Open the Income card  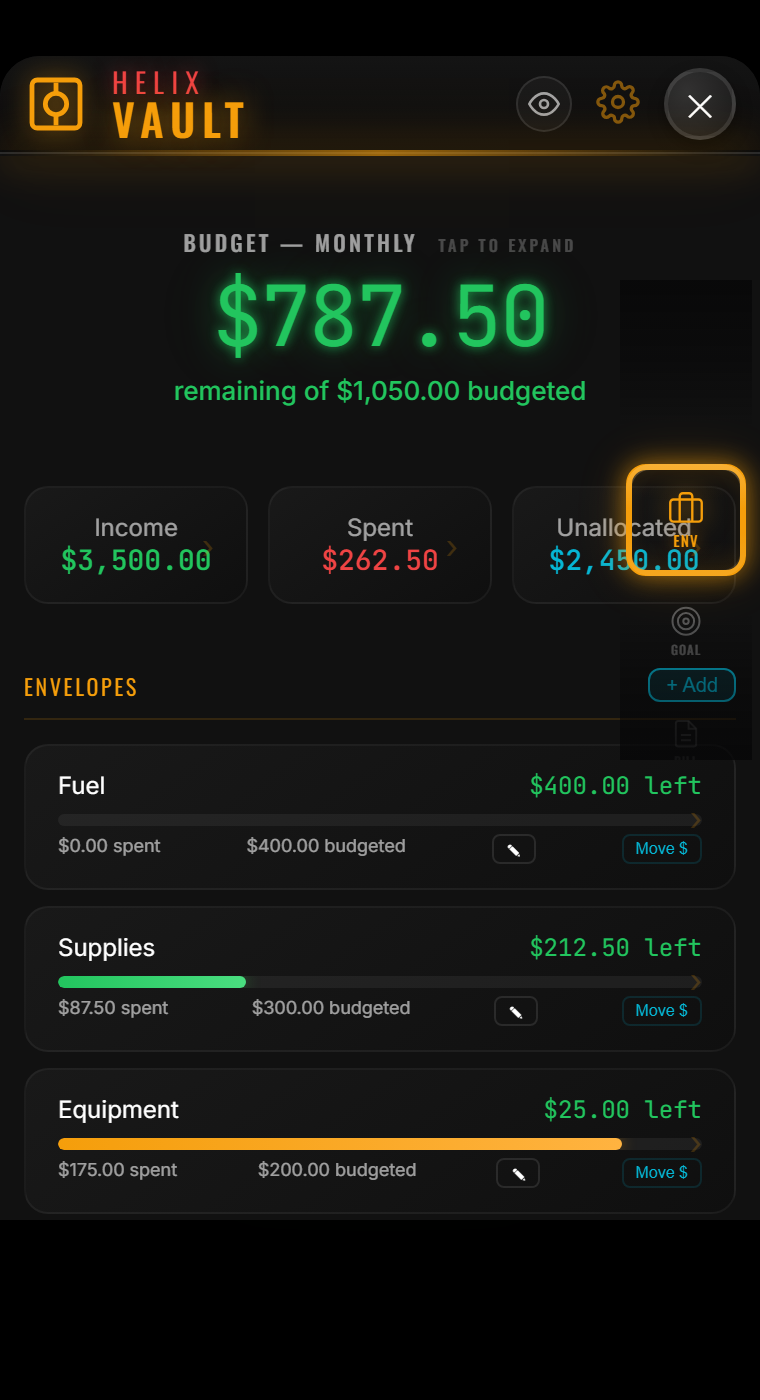(136, 545)
